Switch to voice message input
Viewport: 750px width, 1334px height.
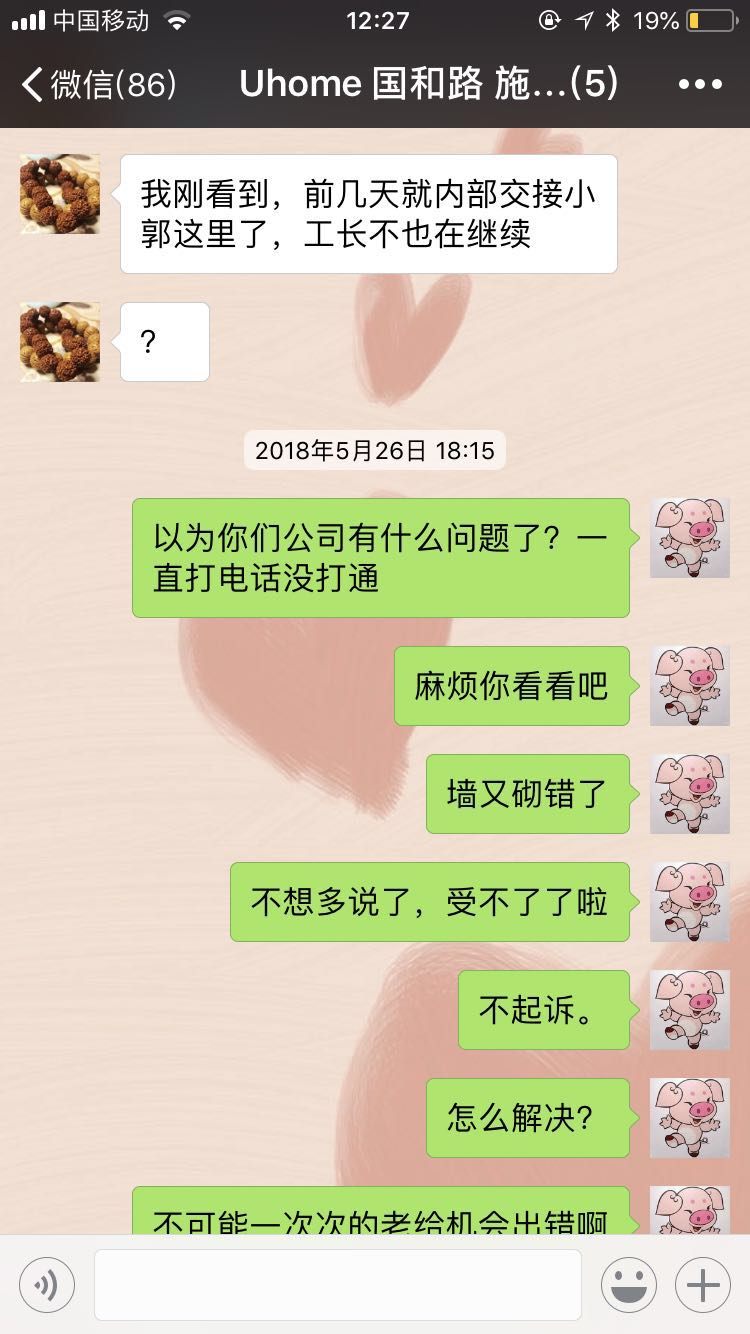coord(47,1285)
